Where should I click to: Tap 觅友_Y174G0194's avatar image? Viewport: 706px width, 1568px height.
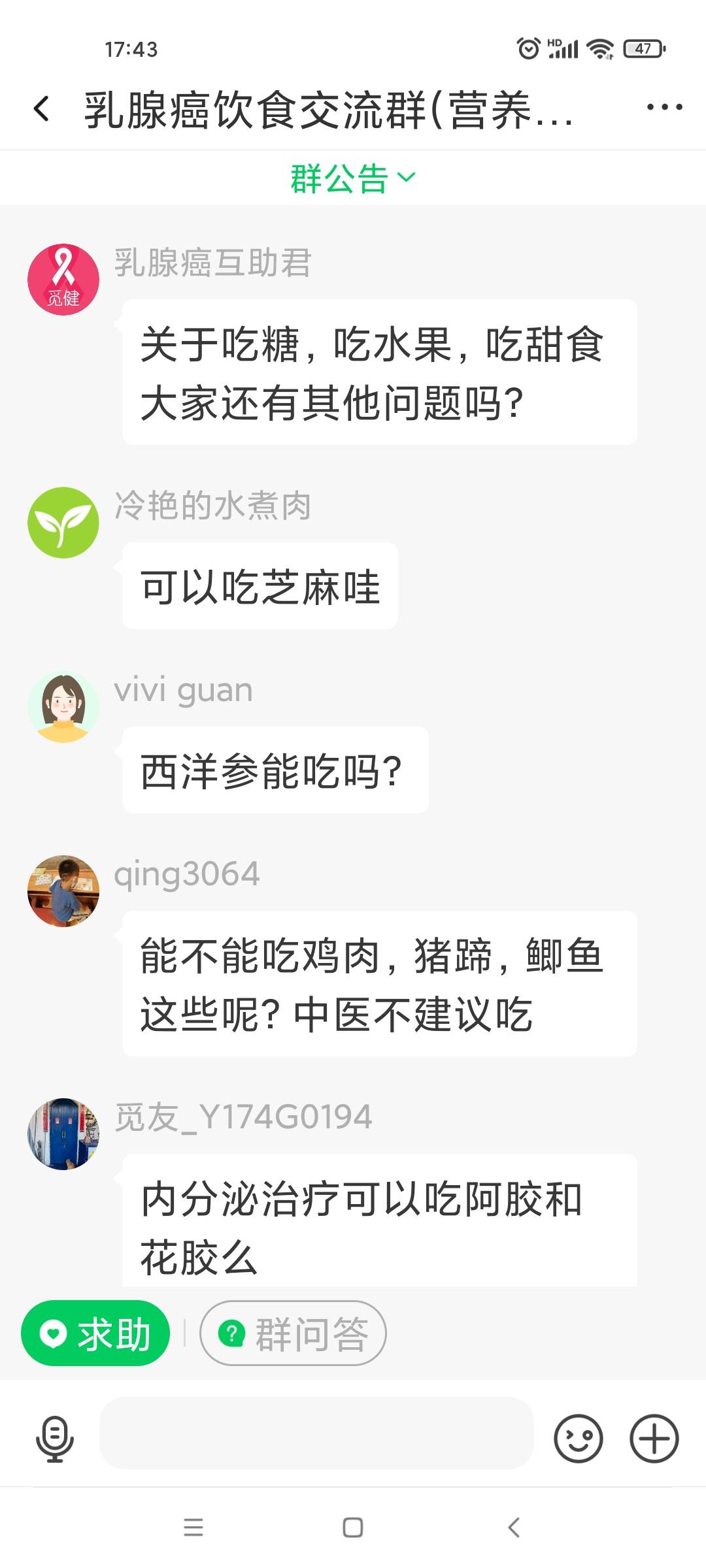[x=63, y=1133]
